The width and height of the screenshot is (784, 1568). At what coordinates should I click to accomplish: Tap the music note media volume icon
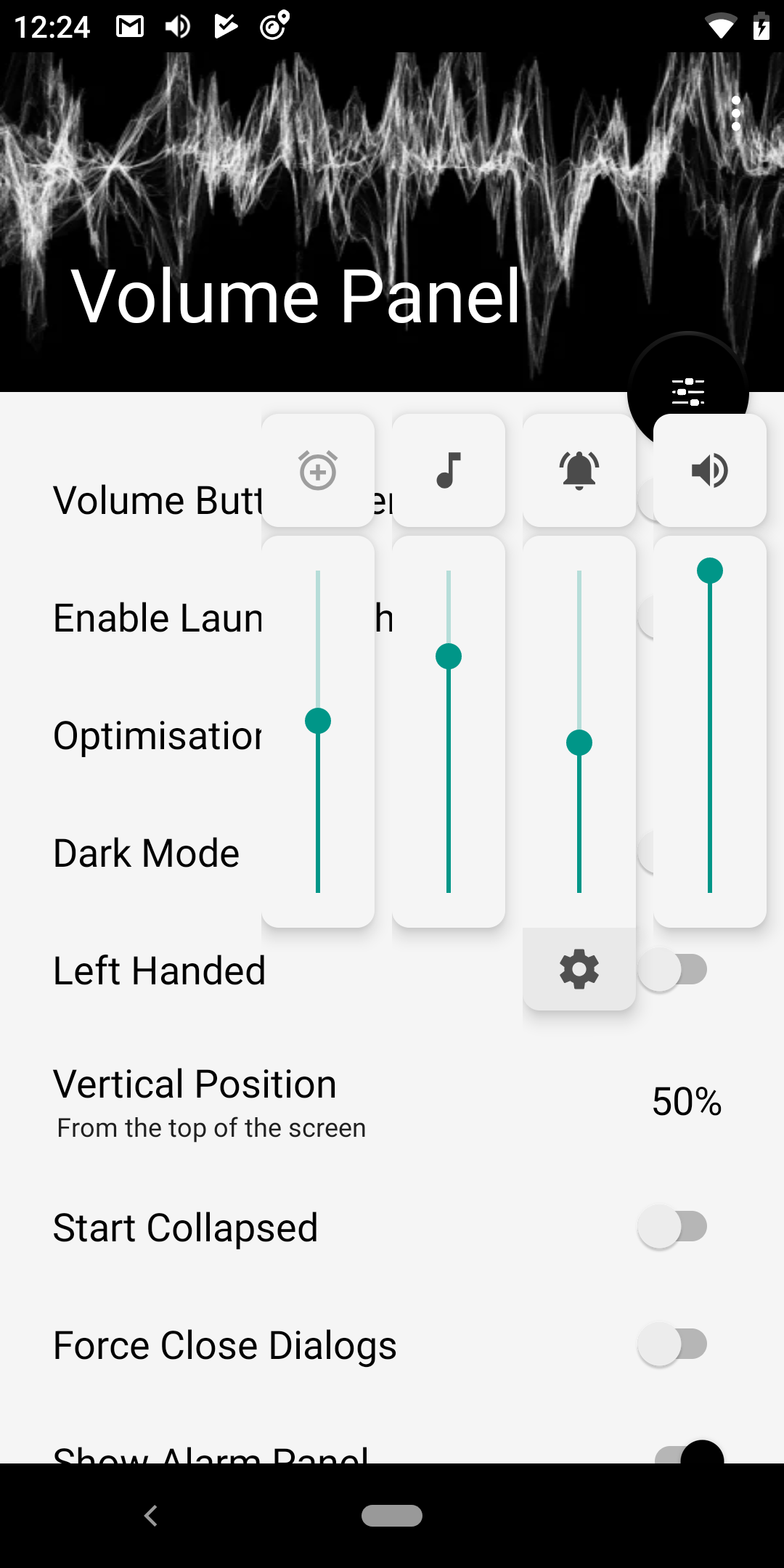point(449,470)
